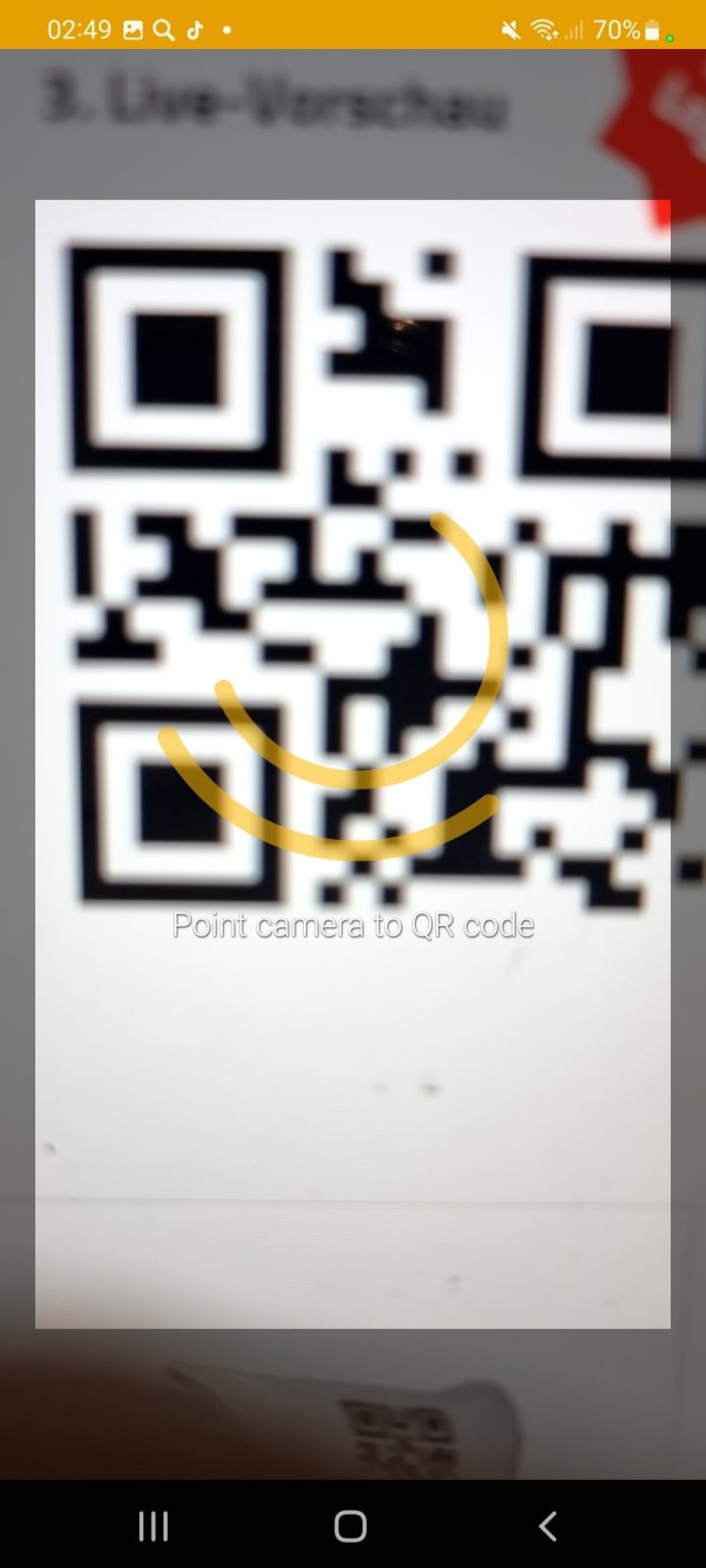706x1568 pixels.
Task: Open the recent apps view
Action: point(153,1525)
